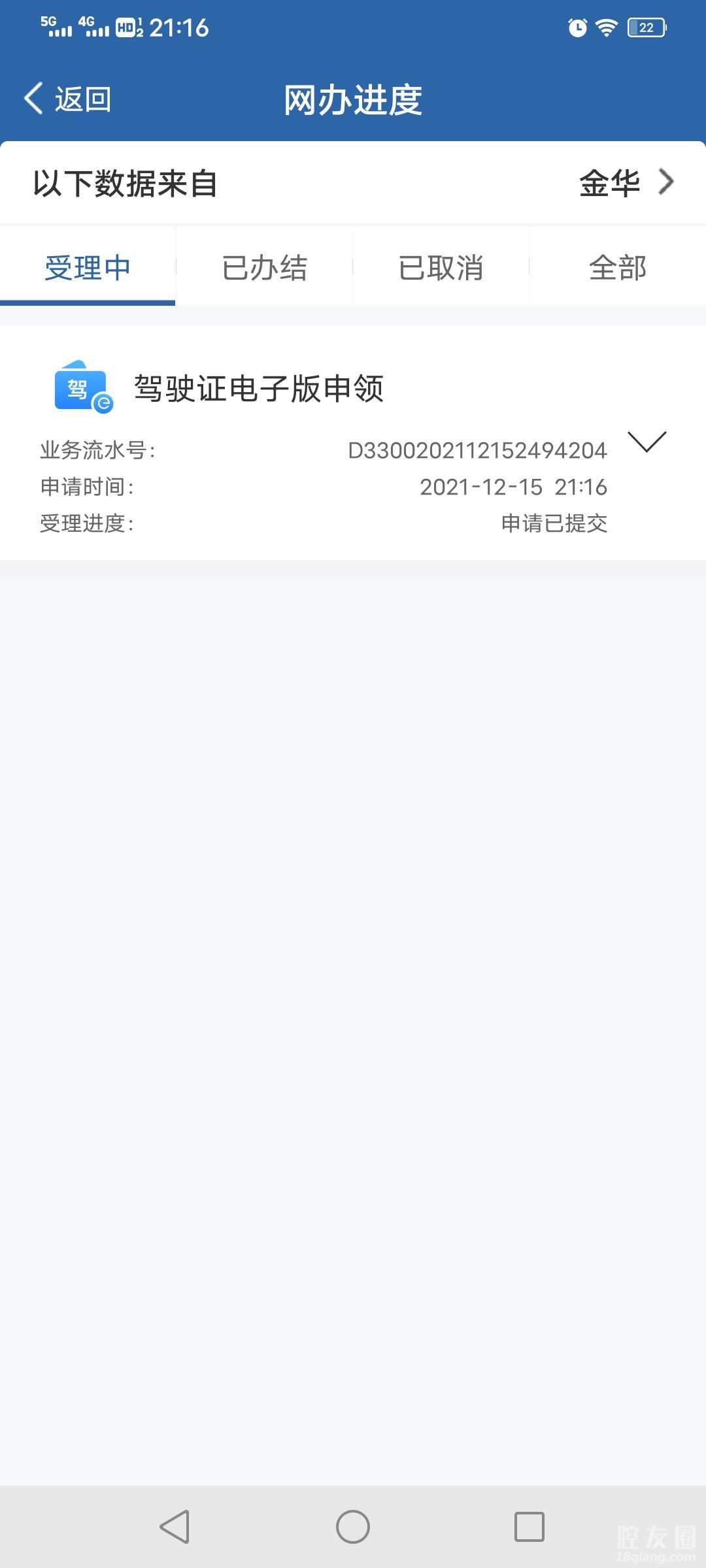Show the 全部 tab

[617, 268]
